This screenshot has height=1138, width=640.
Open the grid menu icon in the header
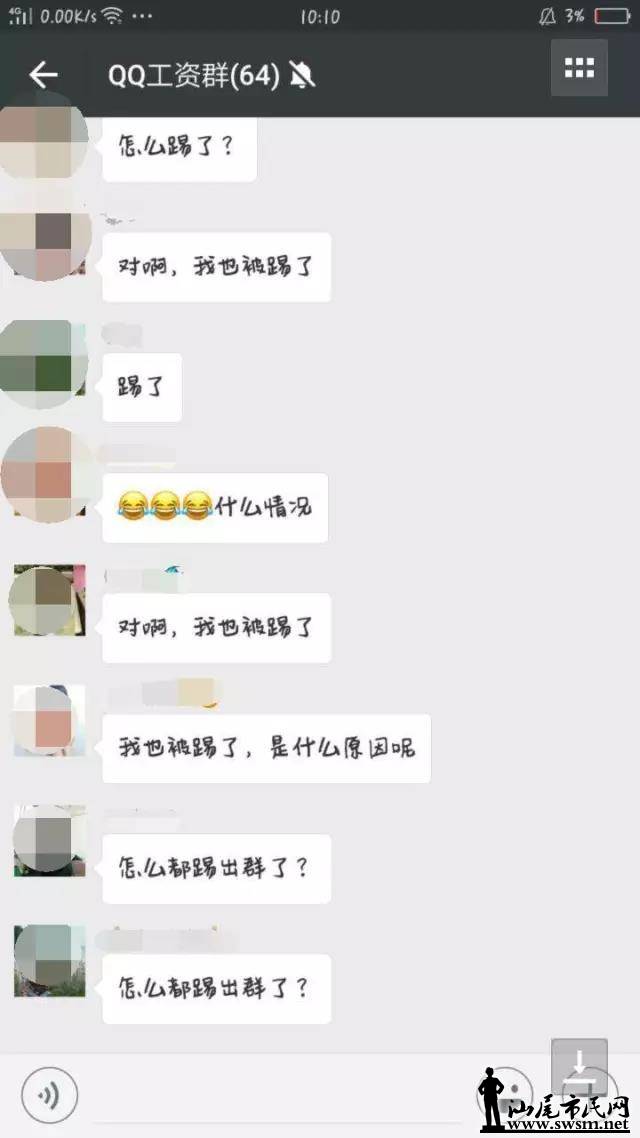point(579,68)
